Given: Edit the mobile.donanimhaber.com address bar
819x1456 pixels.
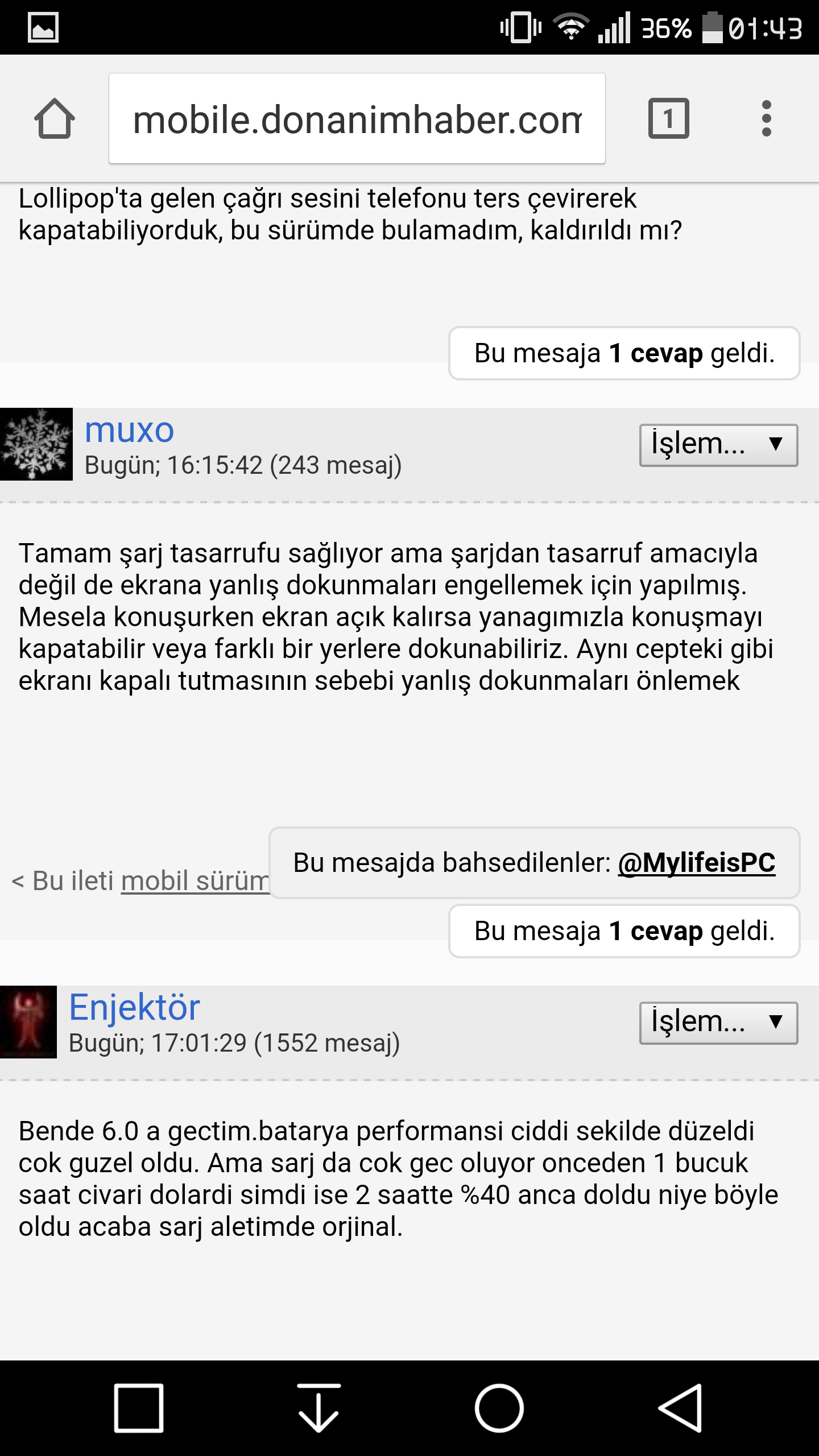Looking at the screenshot, I should (x=357, y=119).
